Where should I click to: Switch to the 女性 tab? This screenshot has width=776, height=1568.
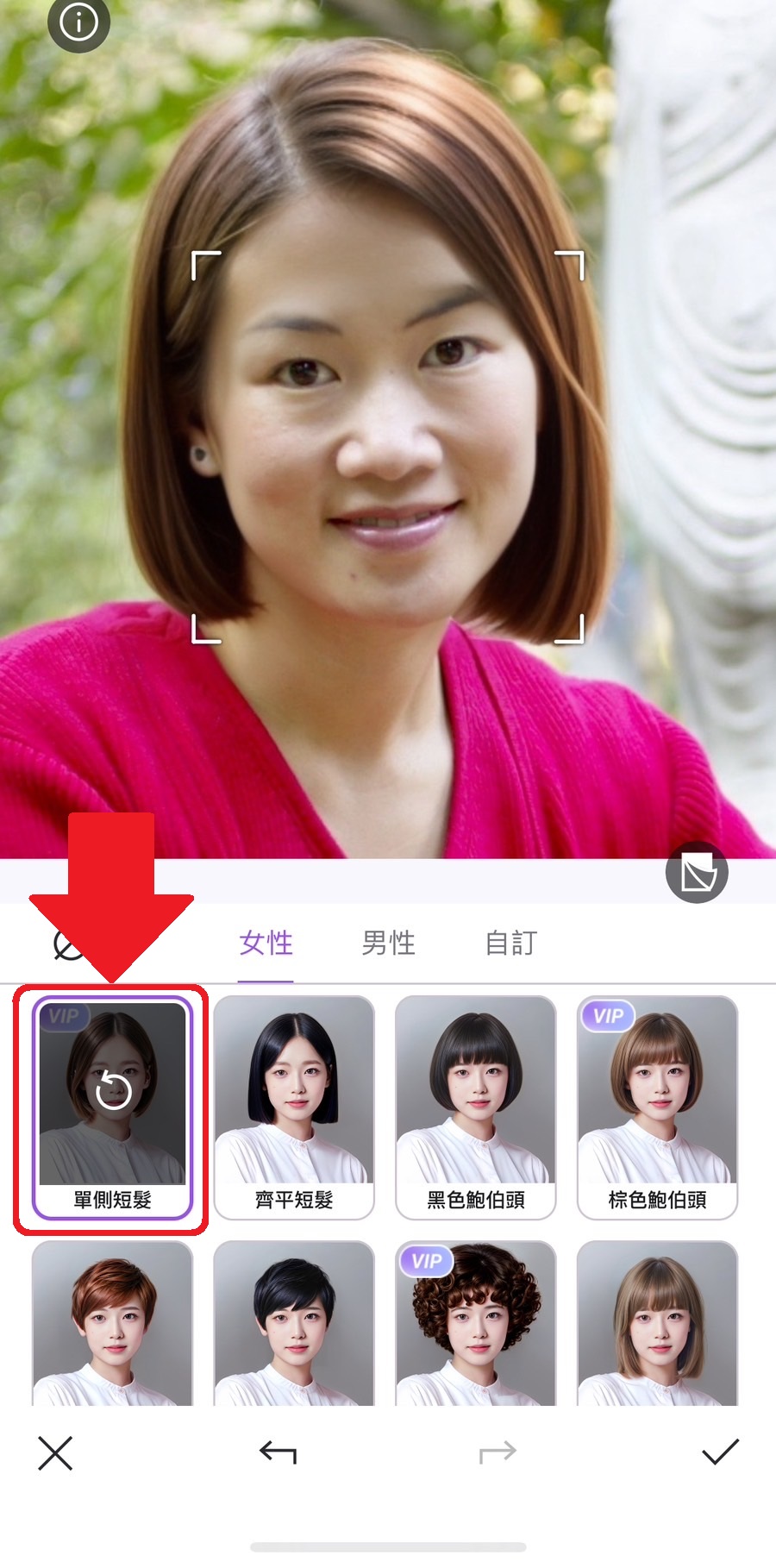266,943
